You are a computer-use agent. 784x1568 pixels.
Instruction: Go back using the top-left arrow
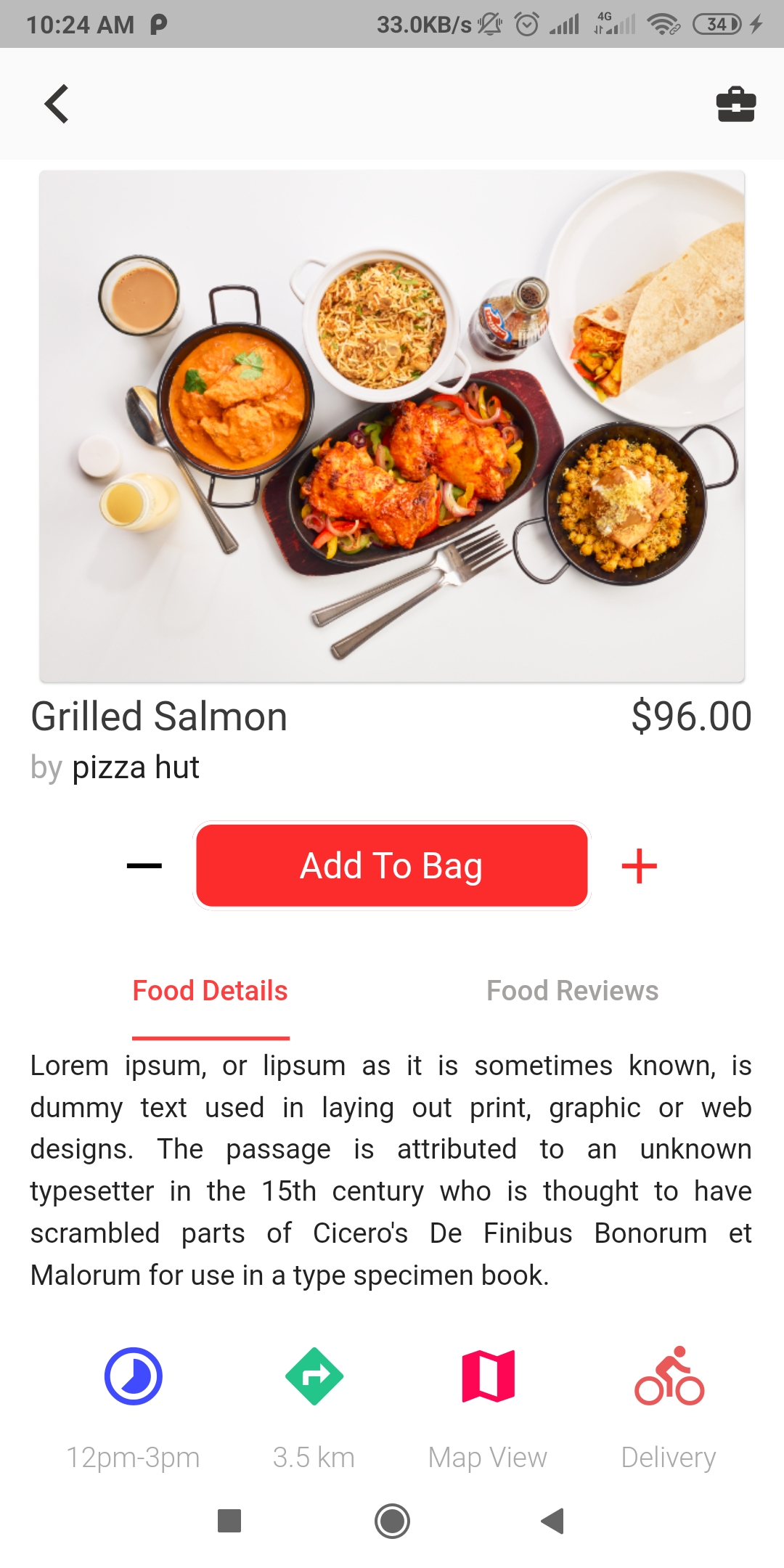coord(57,104)
